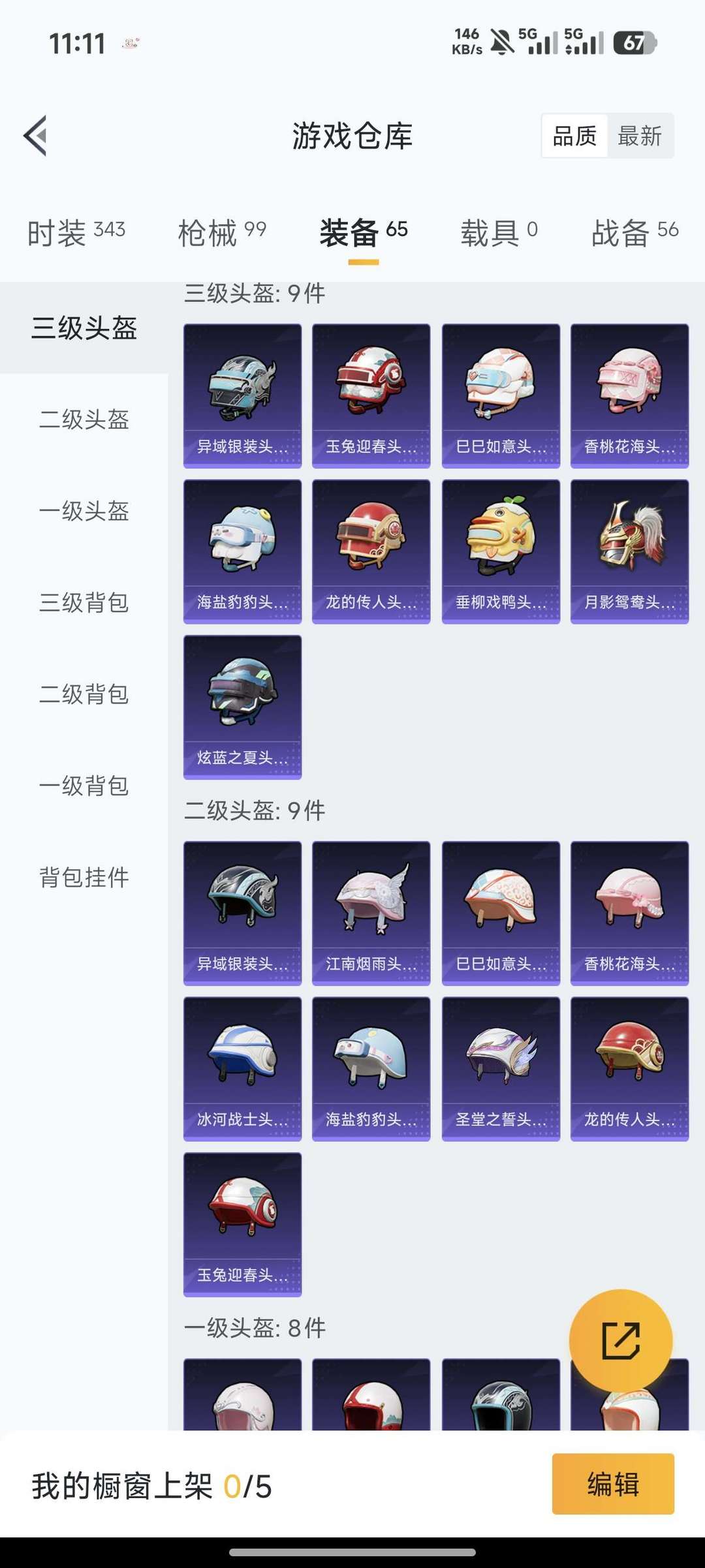Image resolution: width=705 pixels, height=1568 pixels.
Task: Switch sorting to 品质
Action: 574,136
